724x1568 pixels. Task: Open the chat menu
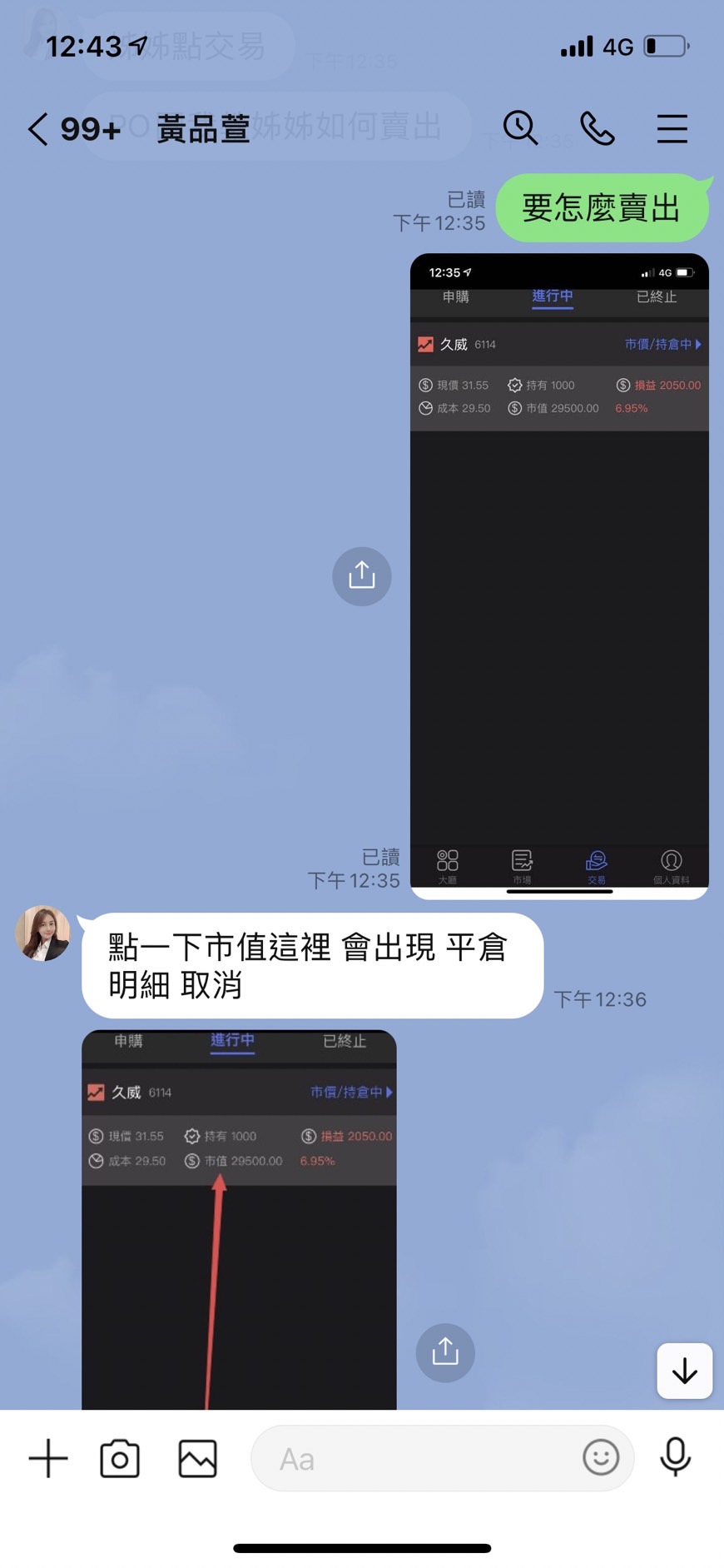coord(672,129)
